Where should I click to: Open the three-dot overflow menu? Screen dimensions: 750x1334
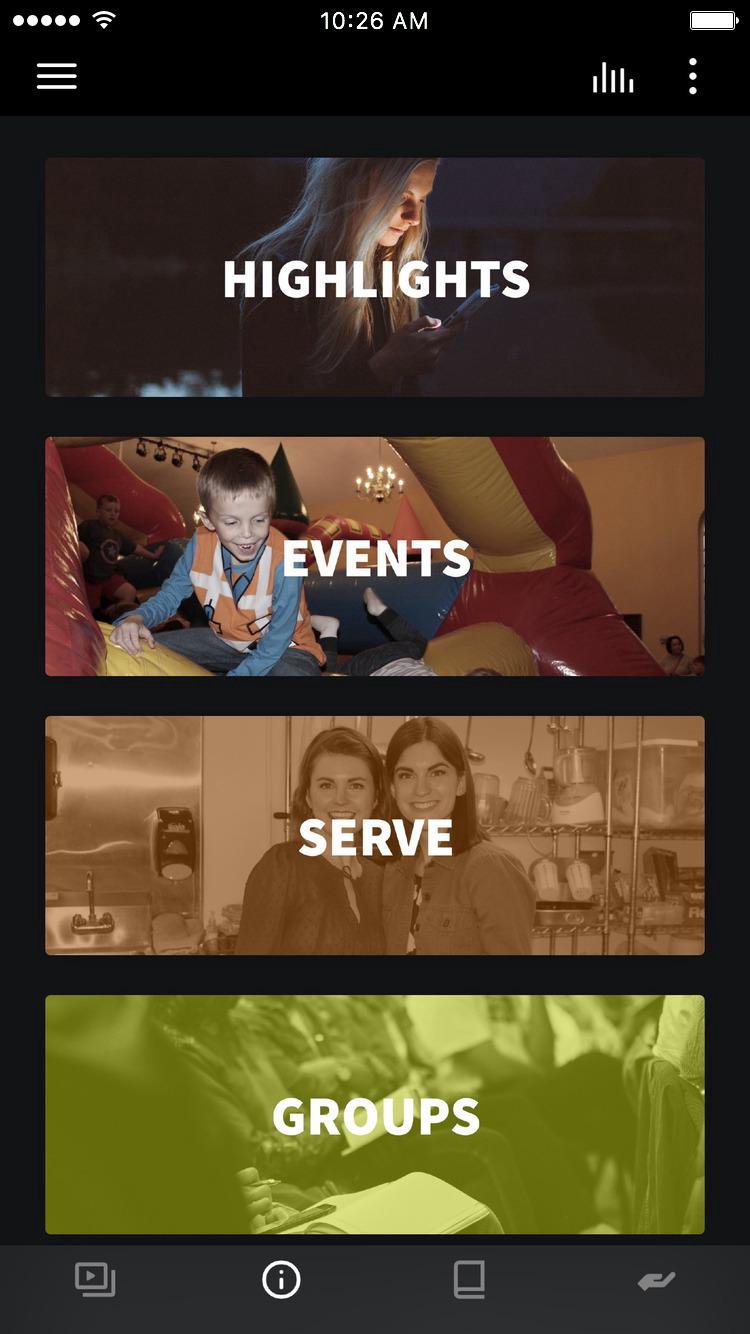tap(692, 77)
